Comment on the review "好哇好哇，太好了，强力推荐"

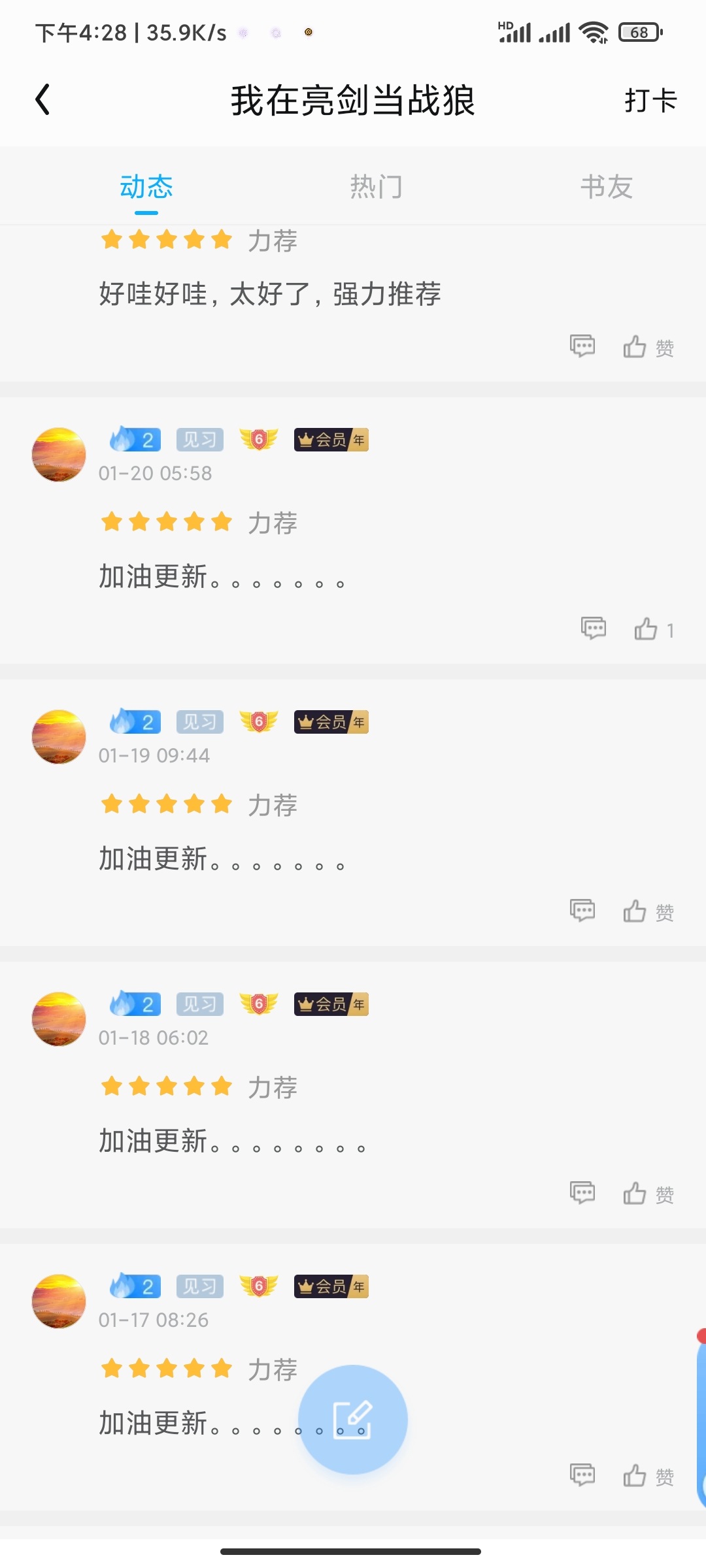coord(582,346)
